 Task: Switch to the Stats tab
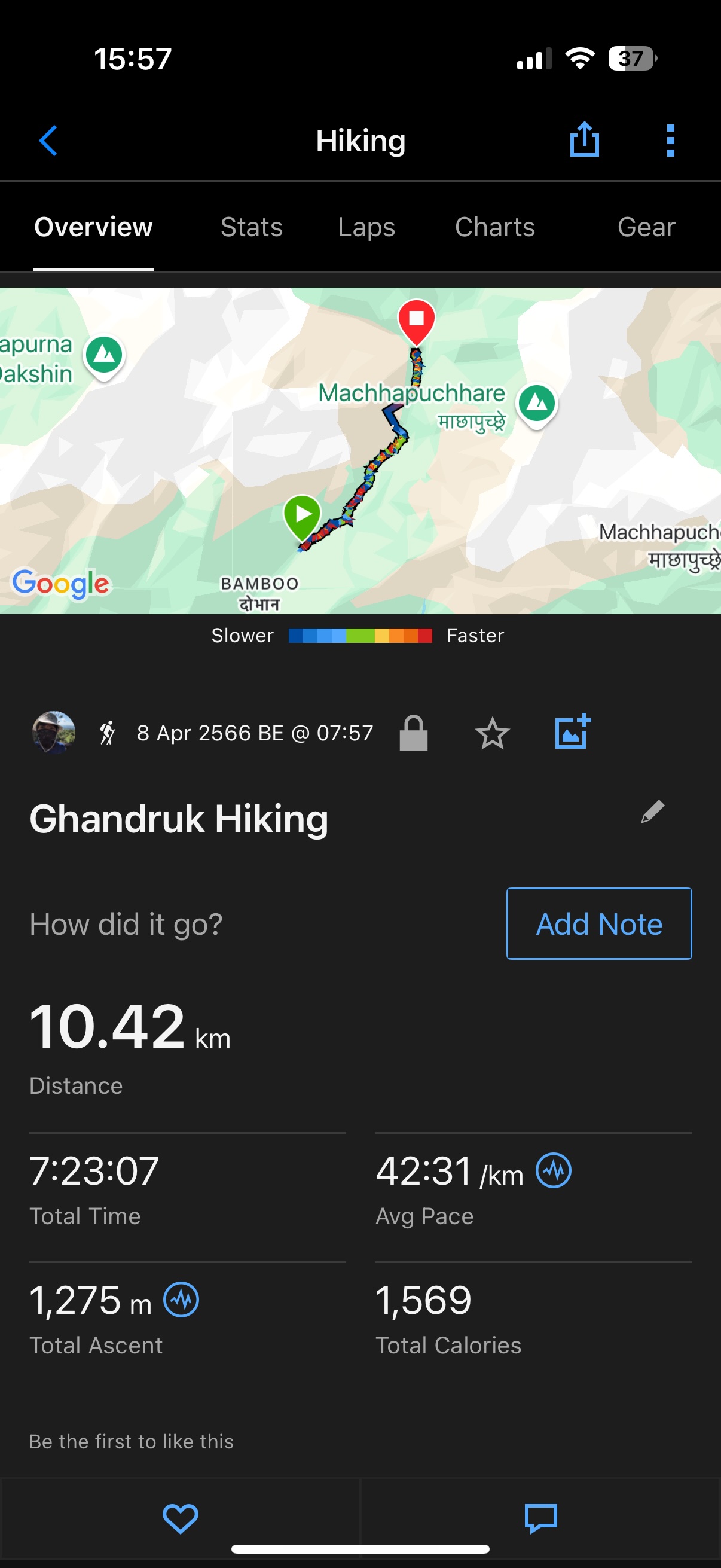pyautogui.click(x=251, y=227)
